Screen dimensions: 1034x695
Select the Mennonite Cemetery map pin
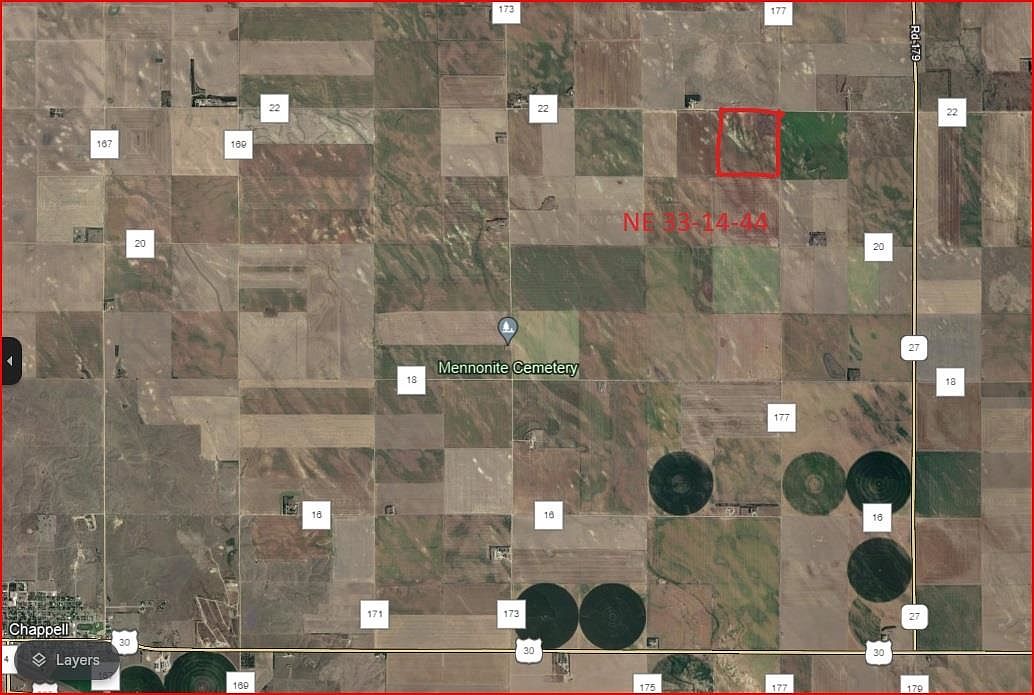pos(508,328)
